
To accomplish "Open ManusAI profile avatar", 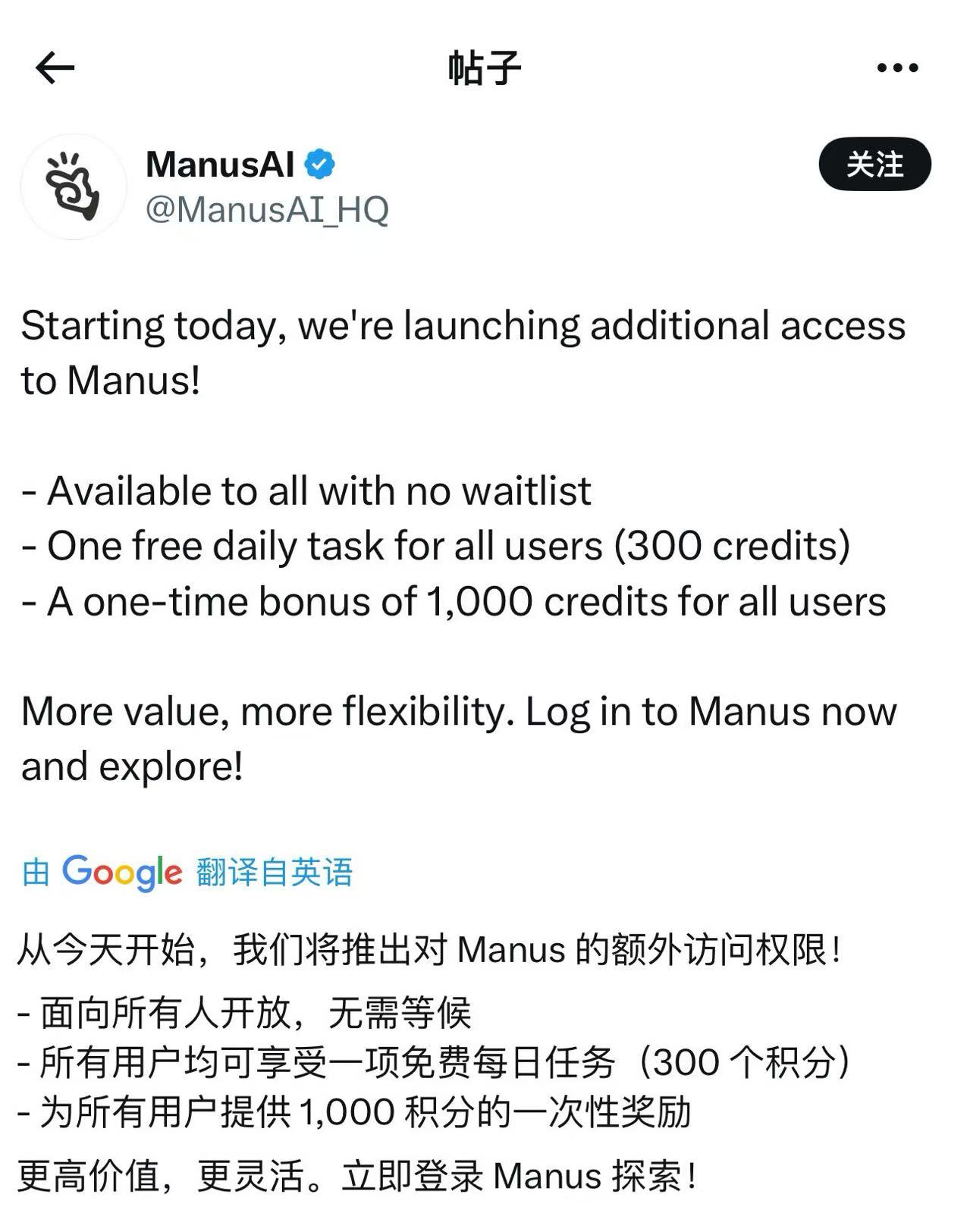I will [74, 187].
